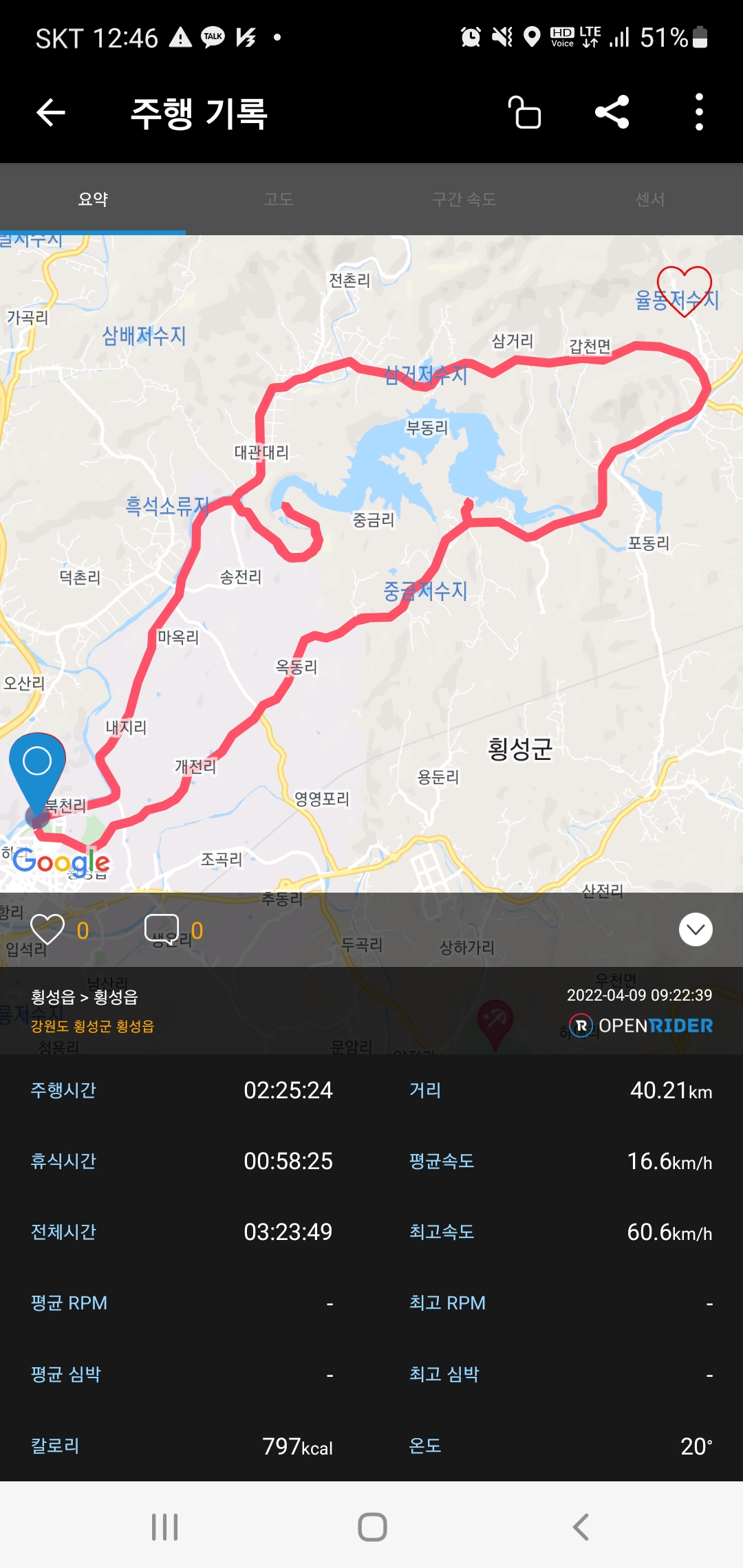Open the overflow menu
This screenshot has width=743, height=1568.
pyautogui.click(x=699, y=112)
